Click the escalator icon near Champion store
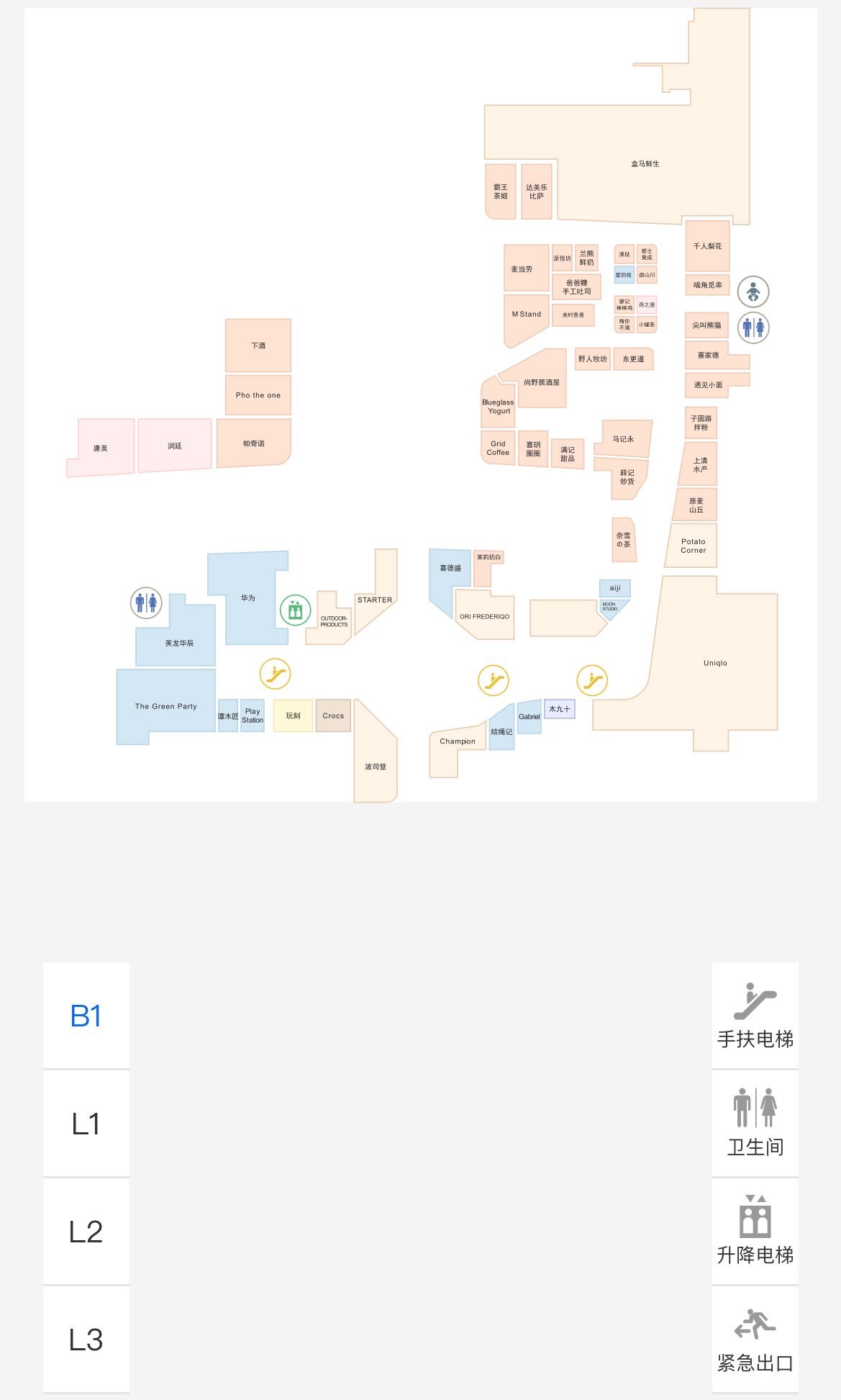Viewport: 841px width, 1400px height. tap(493, 678)
